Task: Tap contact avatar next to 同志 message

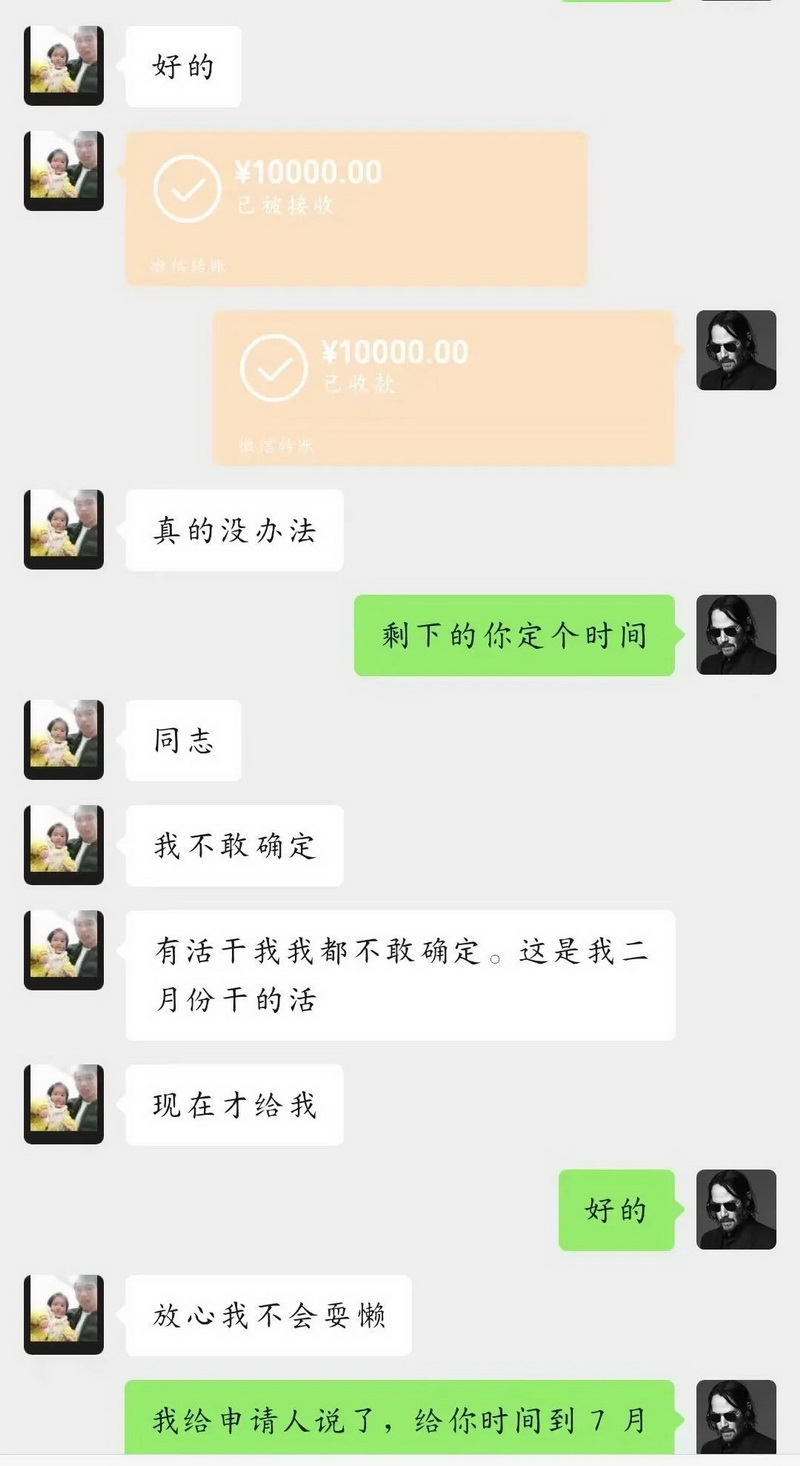Action: coord(64,740)
